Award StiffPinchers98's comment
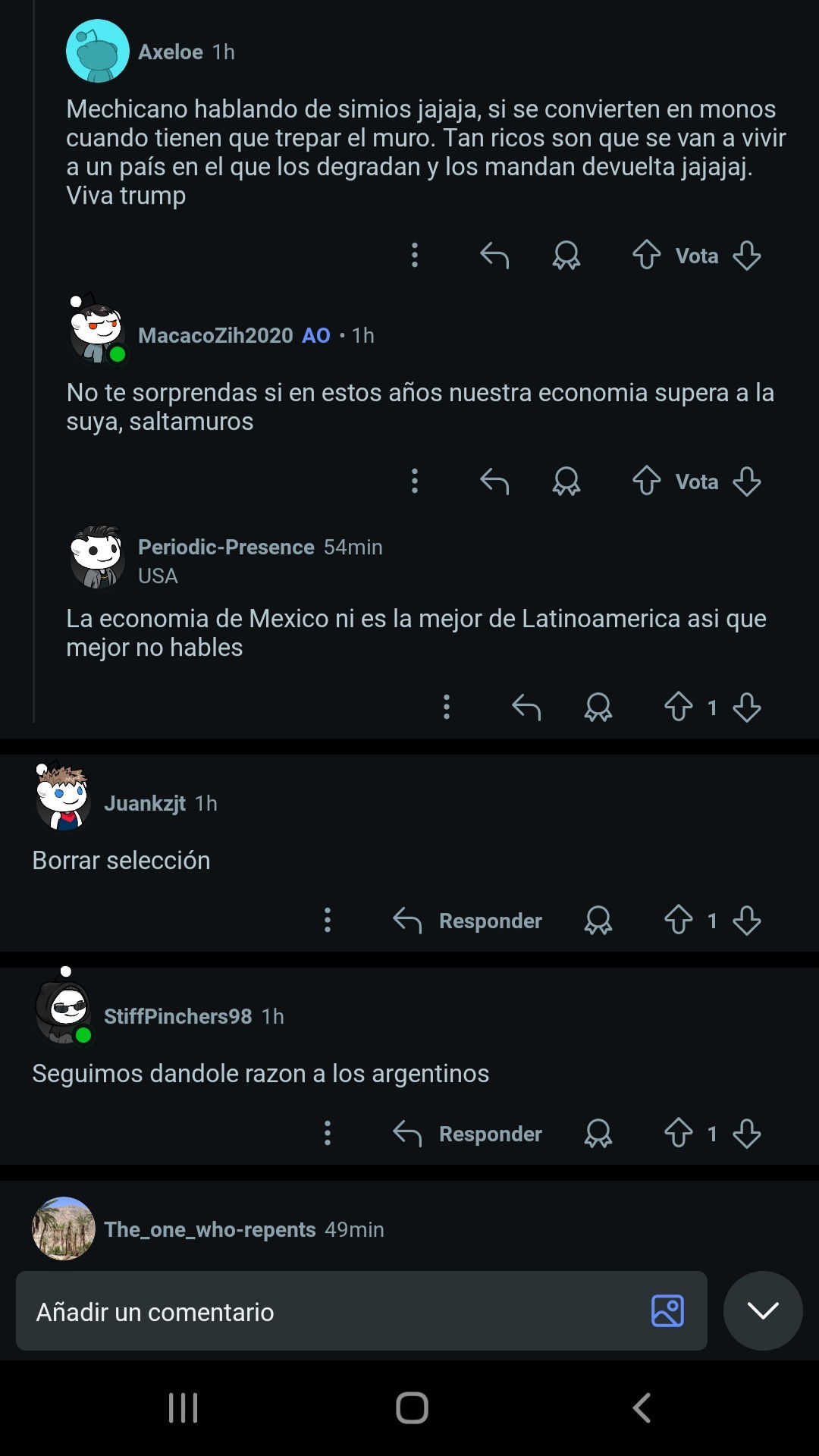The width and height of the screenshot is (819, 1456). click(598, 1134)
